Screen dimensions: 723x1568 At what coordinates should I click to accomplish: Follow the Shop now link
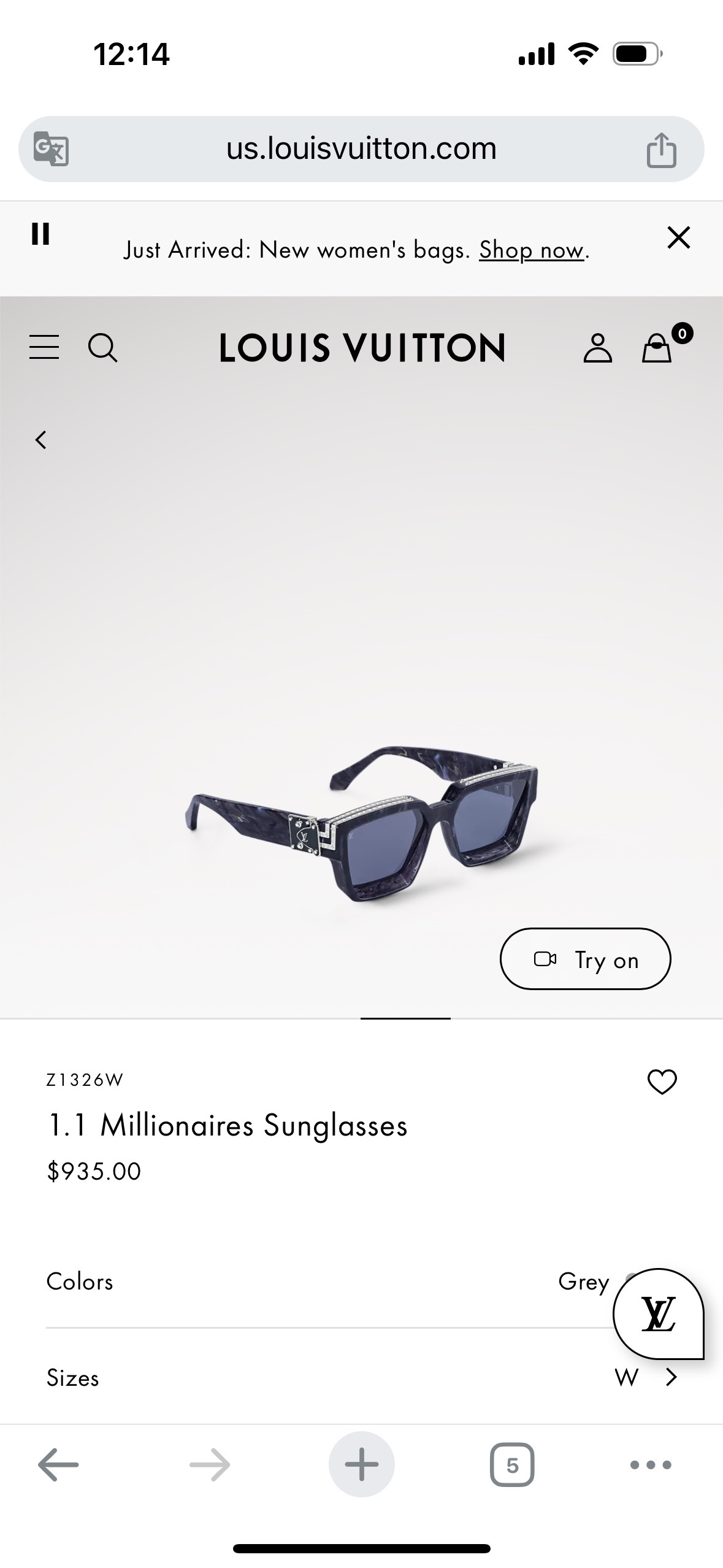pos(531,250)
